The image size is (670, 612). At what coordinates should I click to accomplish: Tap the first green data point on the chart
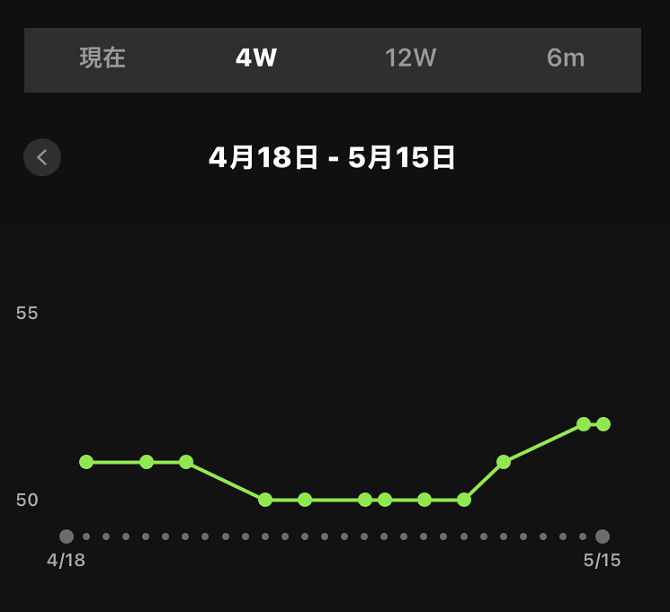coord(86,462)
